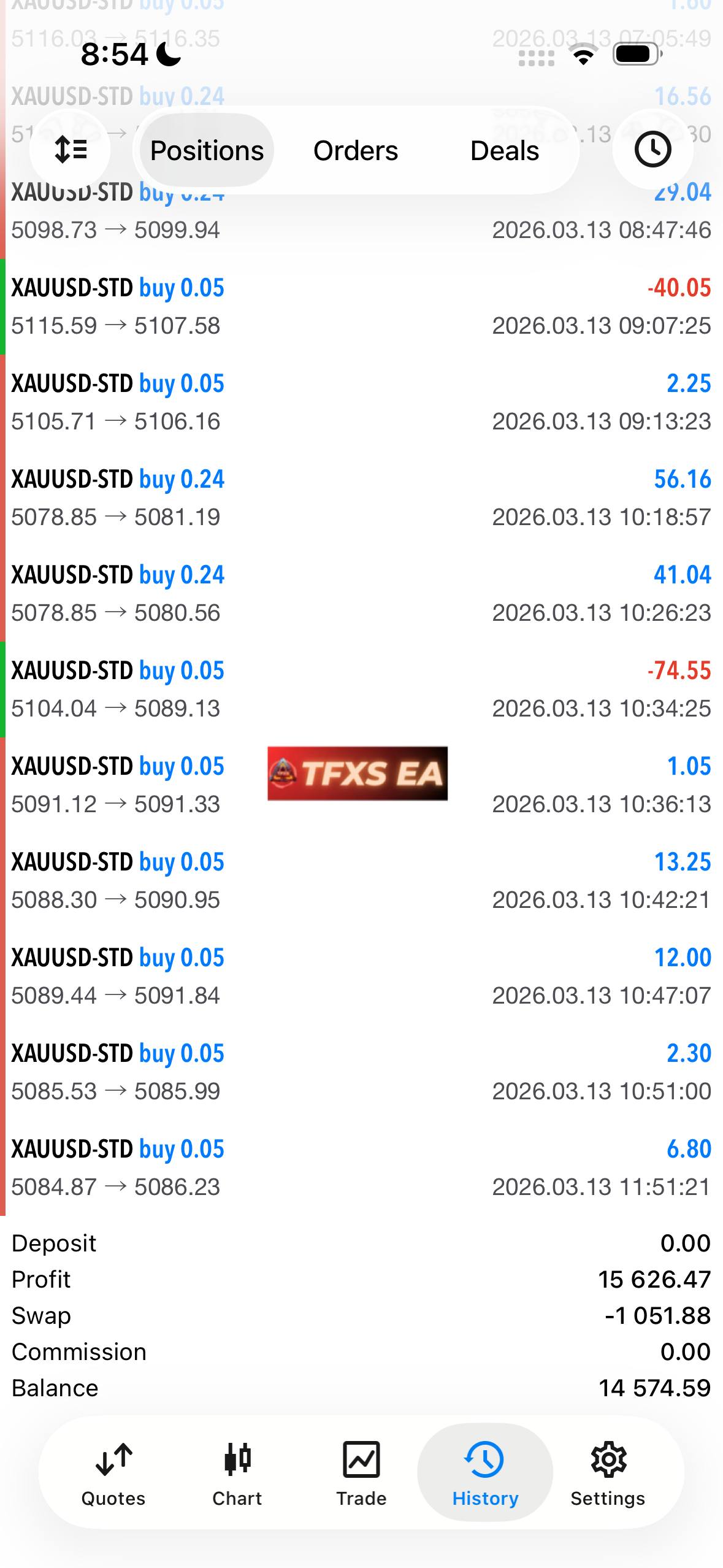723x1568 pixels.
Task: Switch to the Trade tab
Action: [x=361, y=1472]
